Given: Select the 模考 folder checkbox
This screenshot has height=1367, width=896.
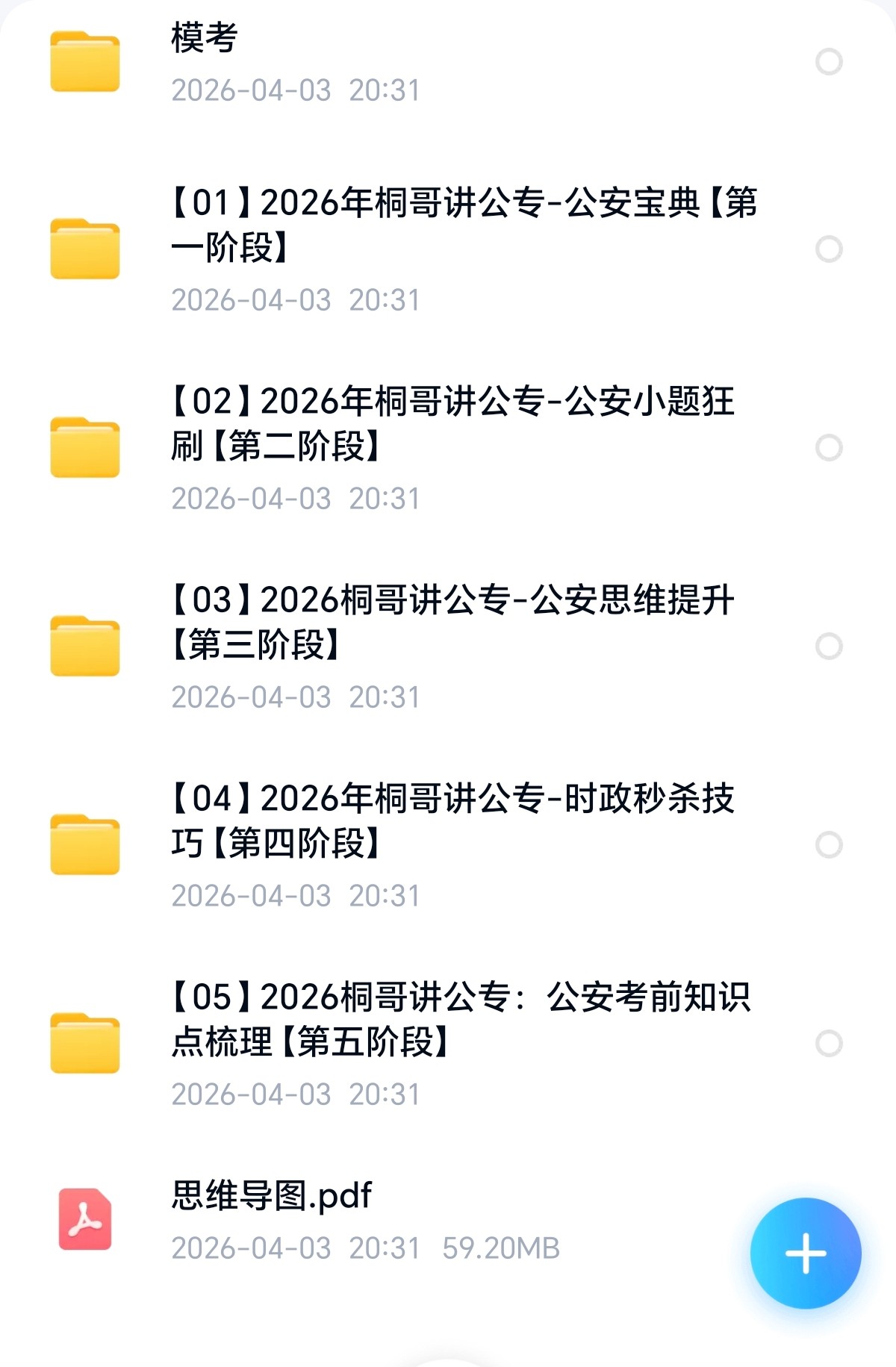Looking at the screenshot, I should pyautogui.click(x=829, y=62).
